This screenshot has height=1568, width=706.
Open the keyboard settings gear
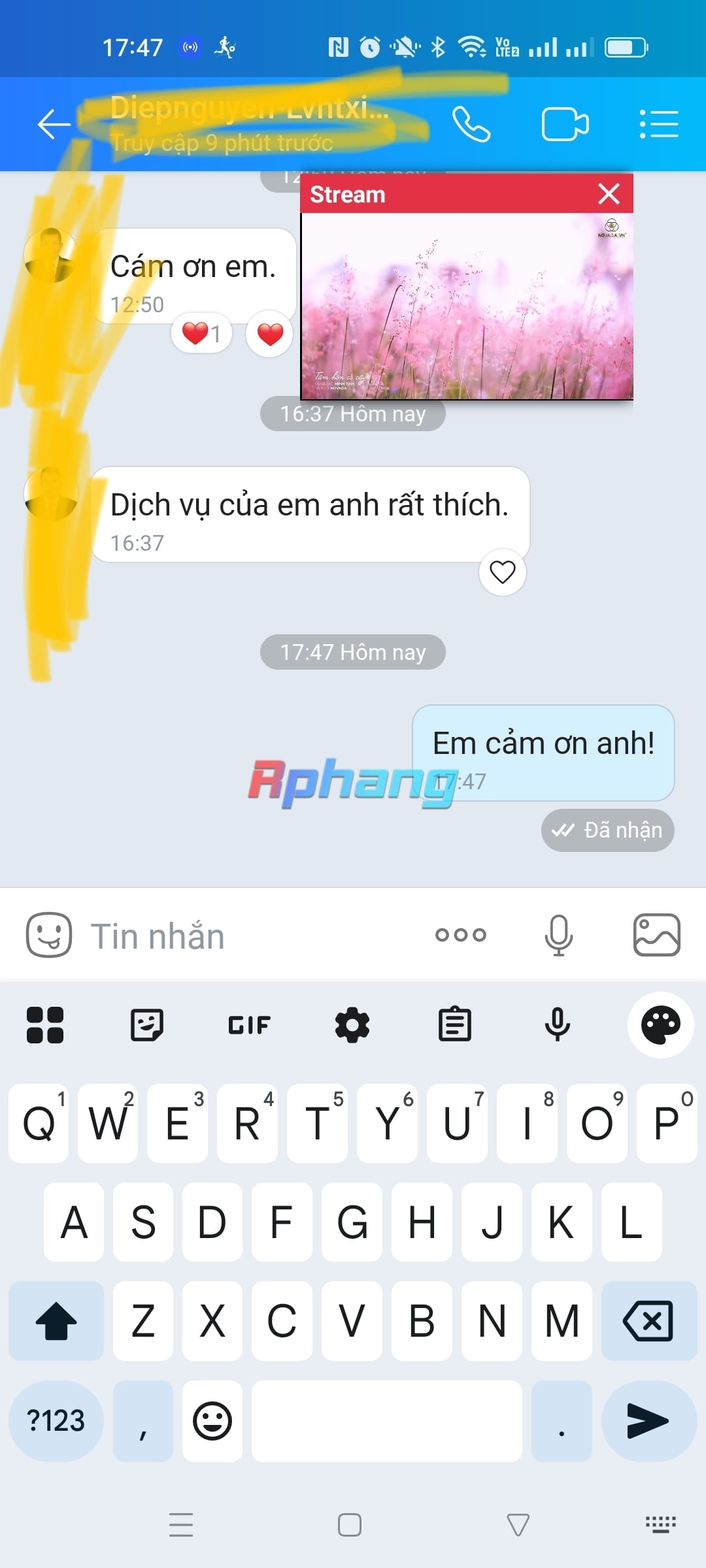(x=352, y=1024)
